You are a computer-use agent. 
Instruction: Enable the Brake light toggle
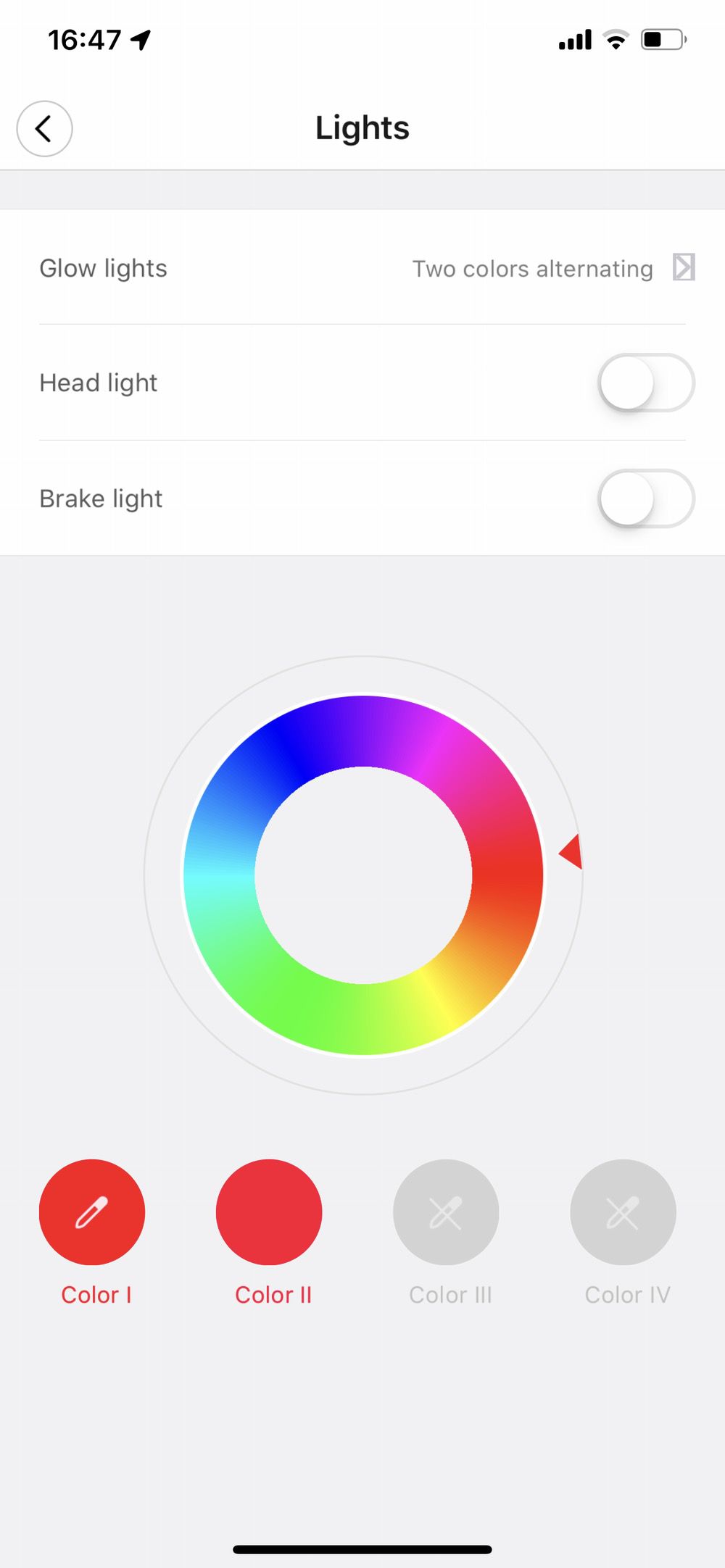tap(645, 499)
